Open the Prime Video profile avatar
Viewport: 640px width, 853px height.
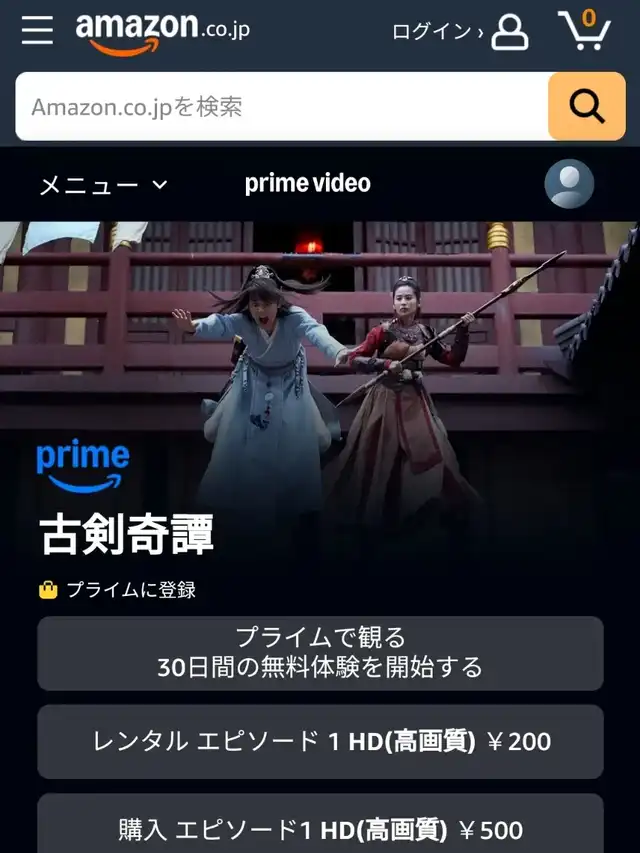[569, 184]
